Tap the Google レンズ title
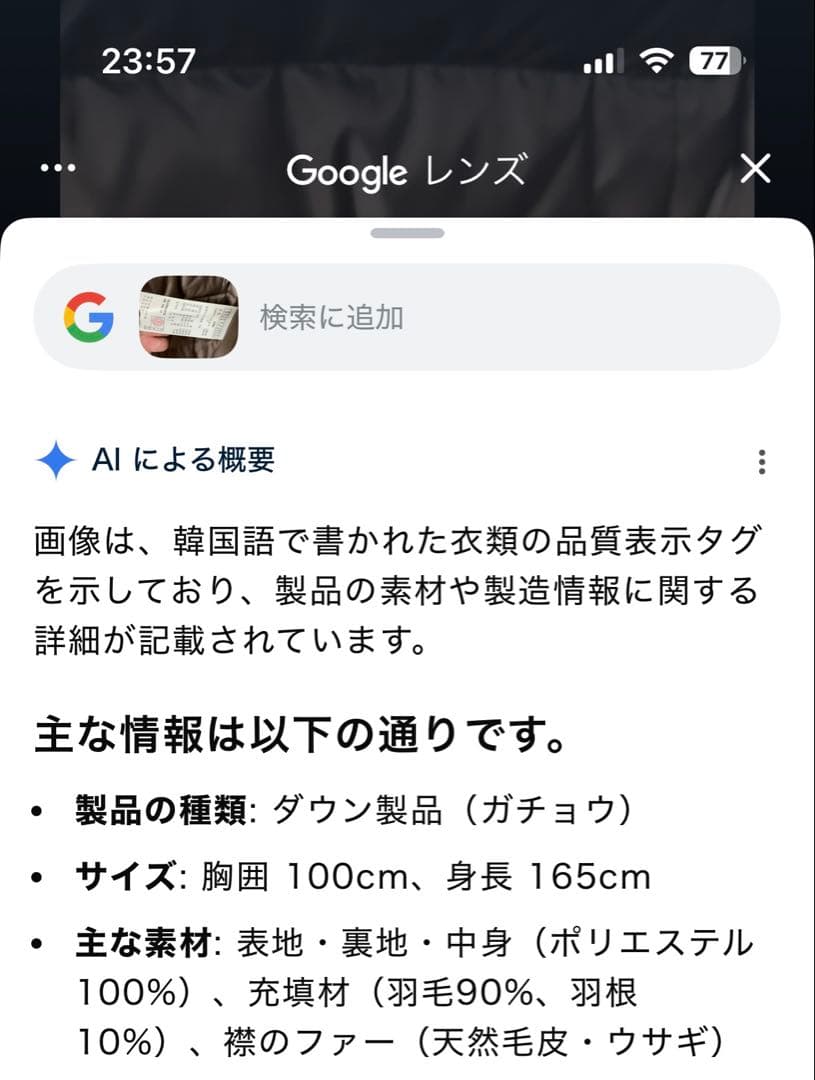Screen dimensions: 815x1080 407,170
